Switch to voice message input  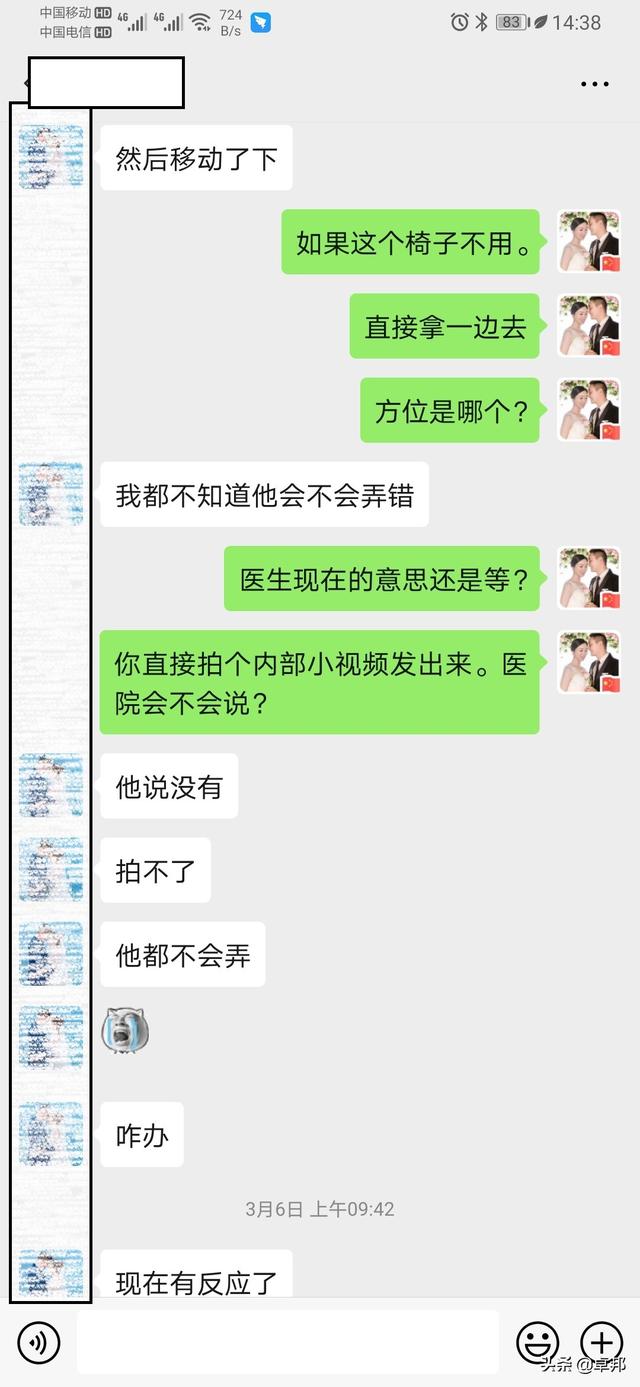click(x=38, y=1342)
